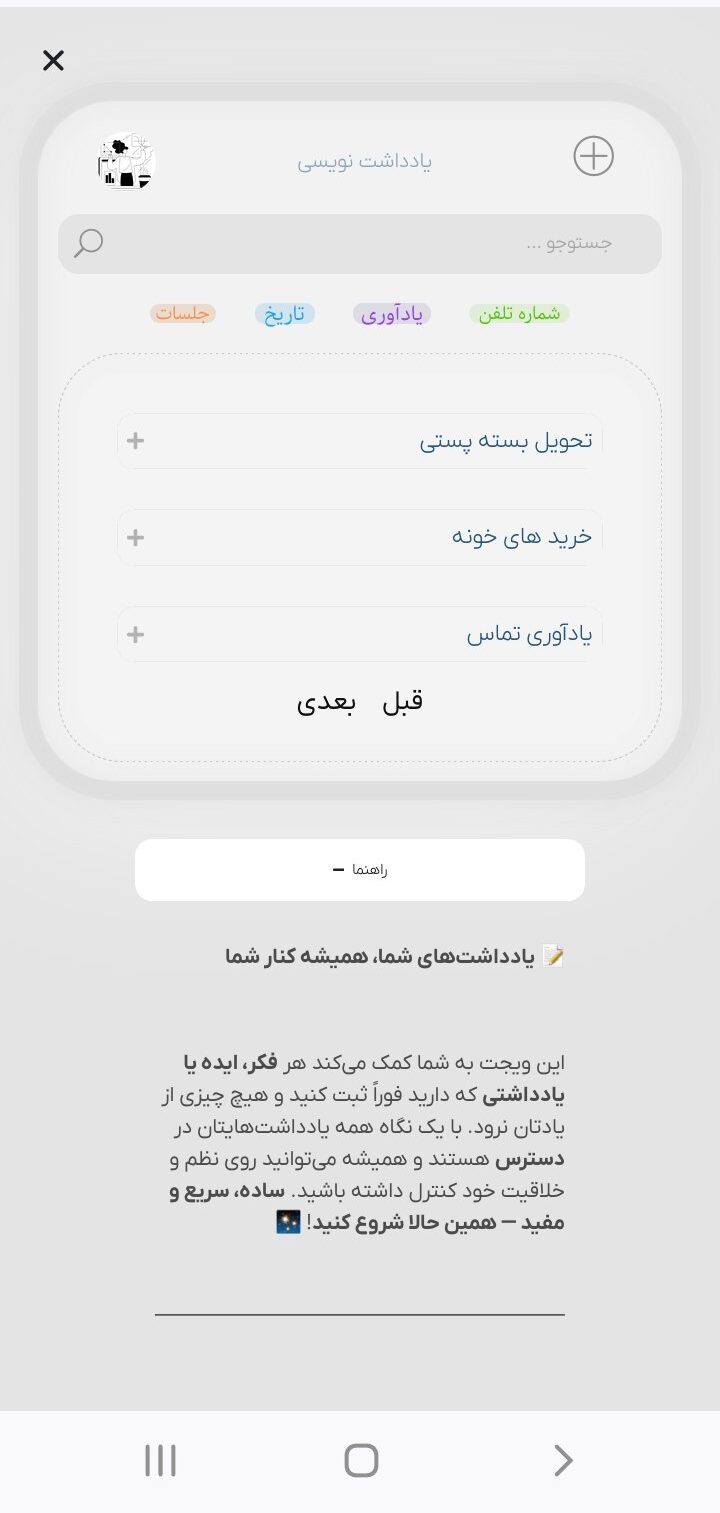Screen dimensions: 720x1513
Task: Go to the previous page with قبل
Action: click(403, 702)
